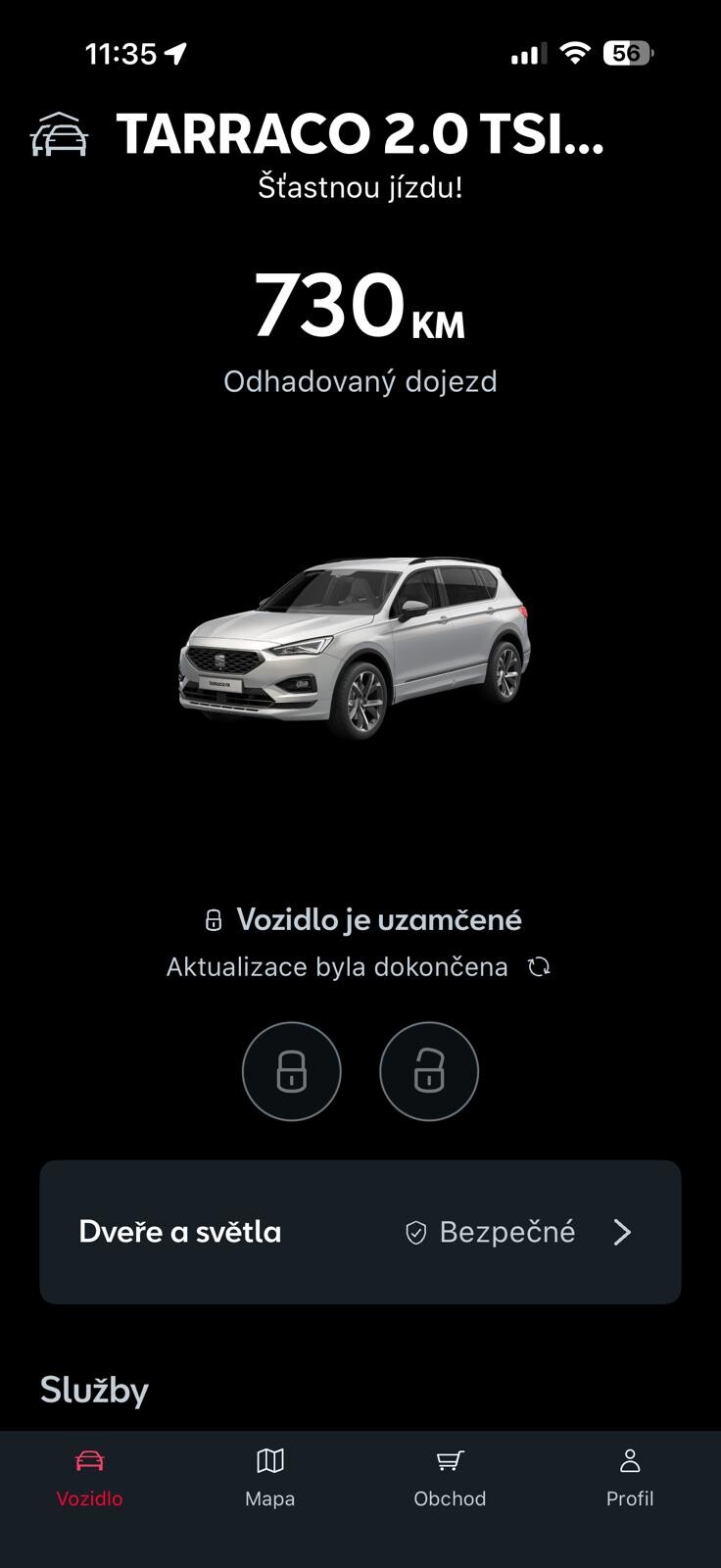Screen dimensions: 721x1568
Task: Open the Profil tab
Action: click(x=630, y=1478)
